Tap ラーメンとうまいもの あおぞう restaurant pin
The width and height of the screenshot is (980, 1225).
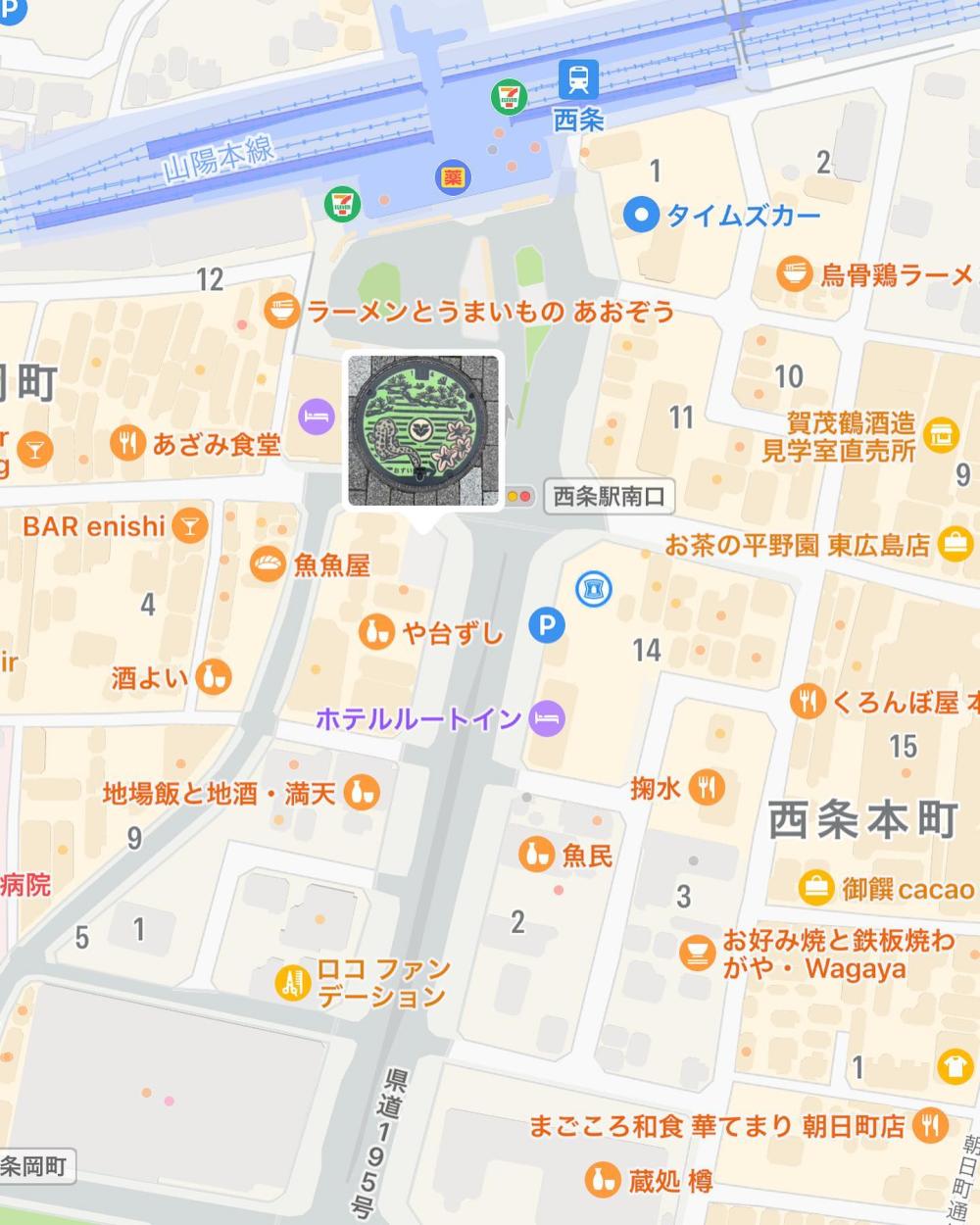(x=282, y=312)
